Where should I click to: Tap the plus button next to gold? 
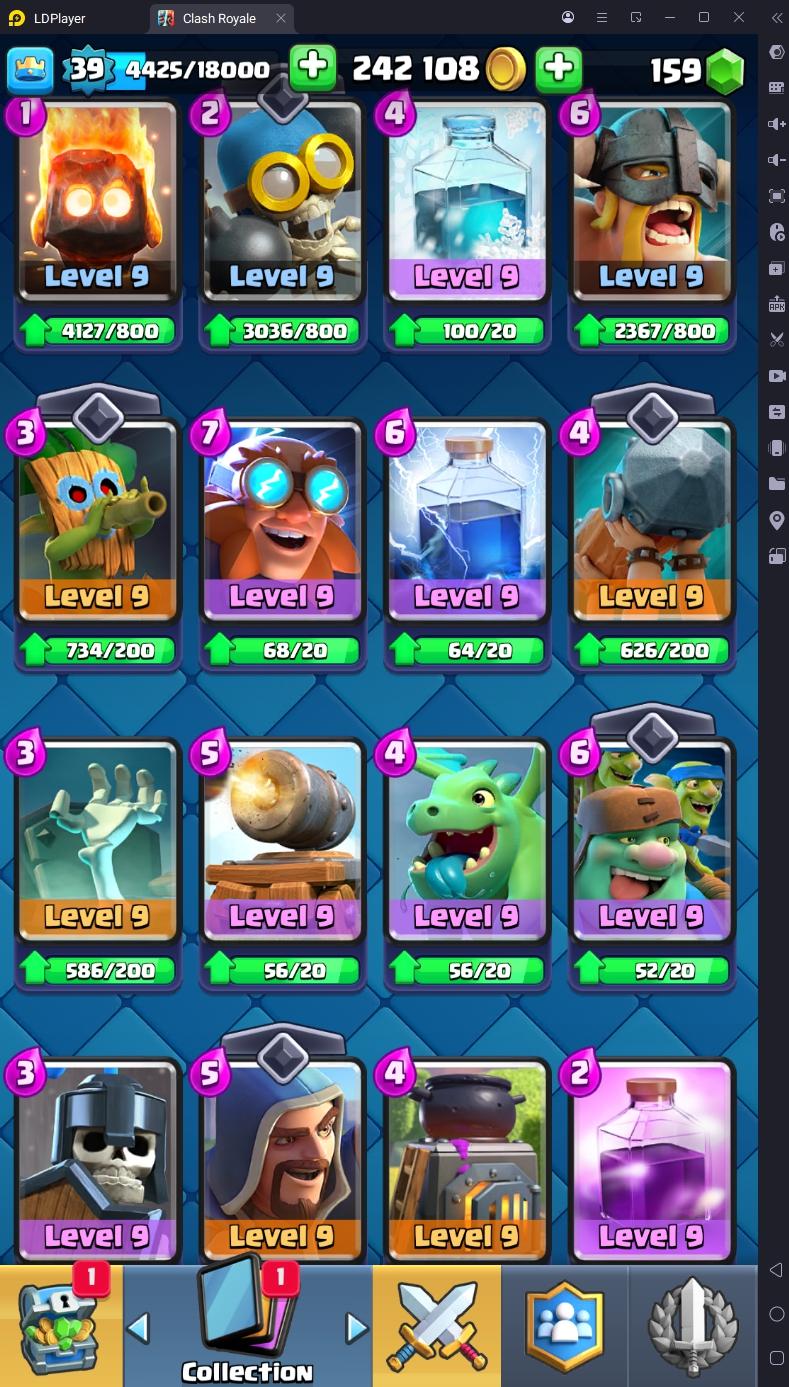(313, 68)
